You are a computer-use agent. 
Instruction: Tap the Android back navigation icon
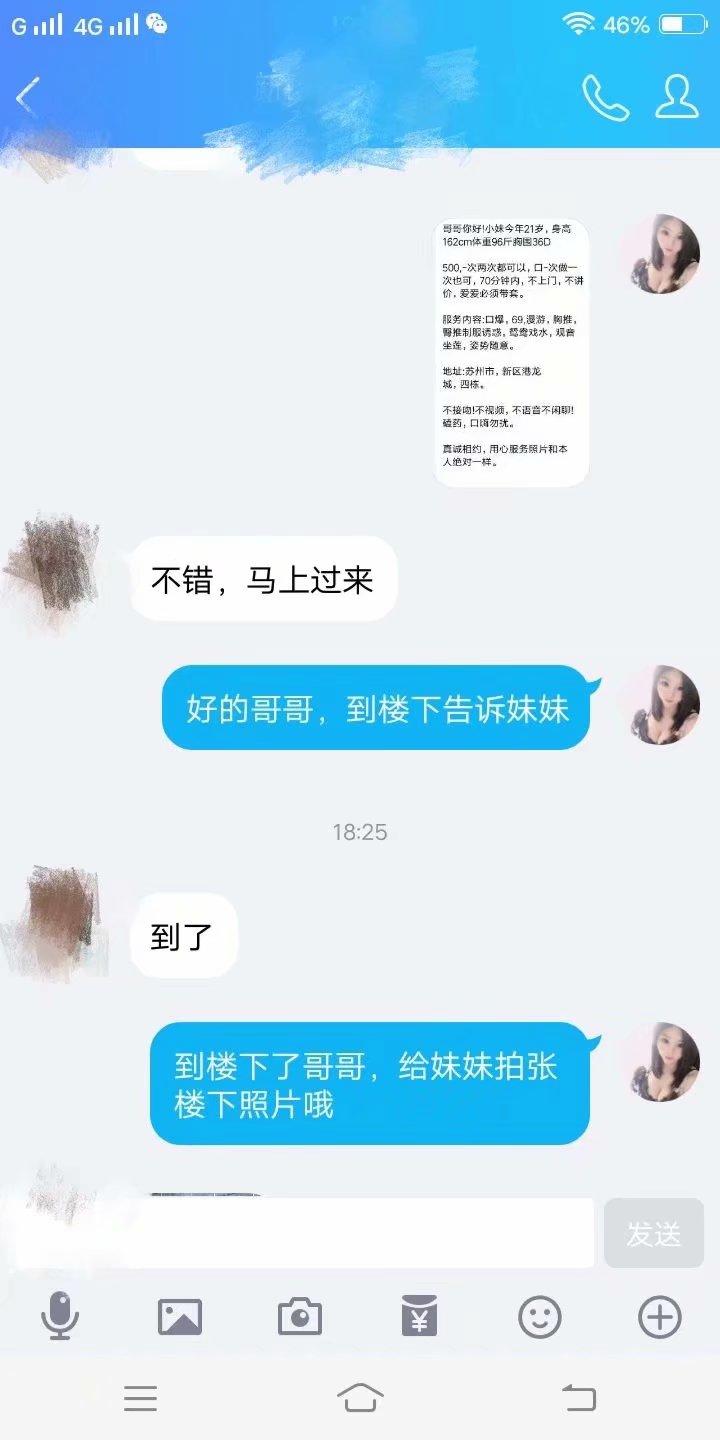[x=580, y=1398]
